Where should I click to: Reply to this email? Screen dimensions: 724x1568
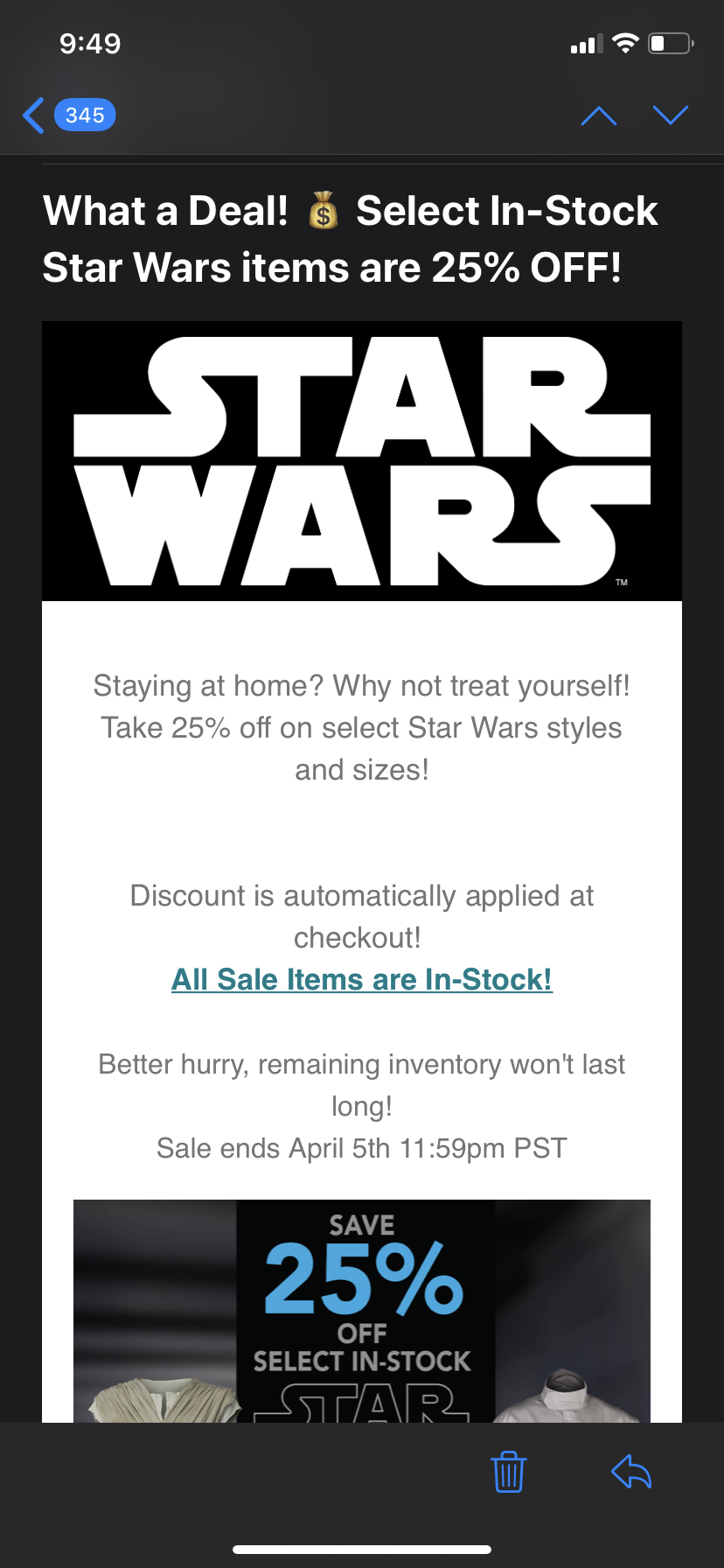631,1471
